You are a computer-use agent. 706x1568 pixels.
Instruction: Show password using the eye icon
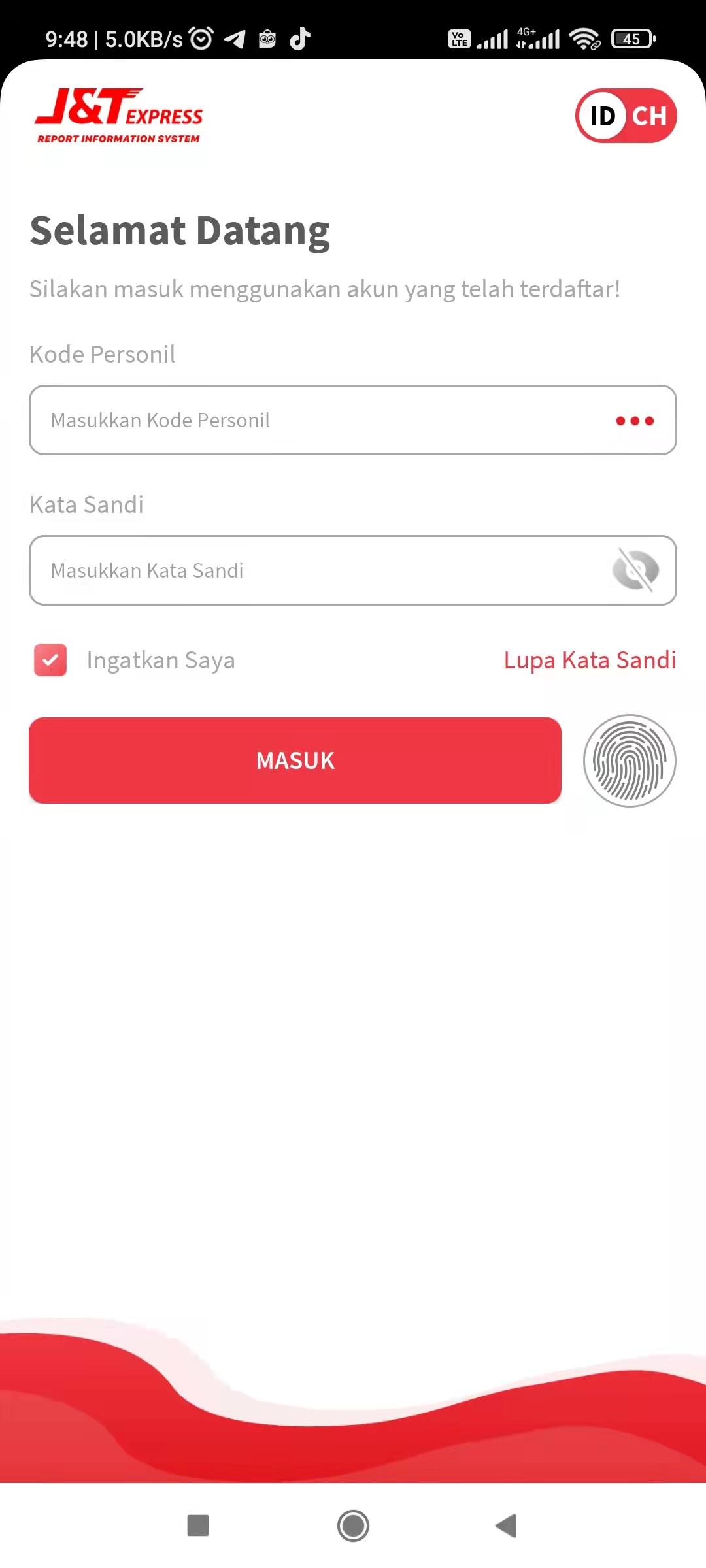click(x=635, y=570)
